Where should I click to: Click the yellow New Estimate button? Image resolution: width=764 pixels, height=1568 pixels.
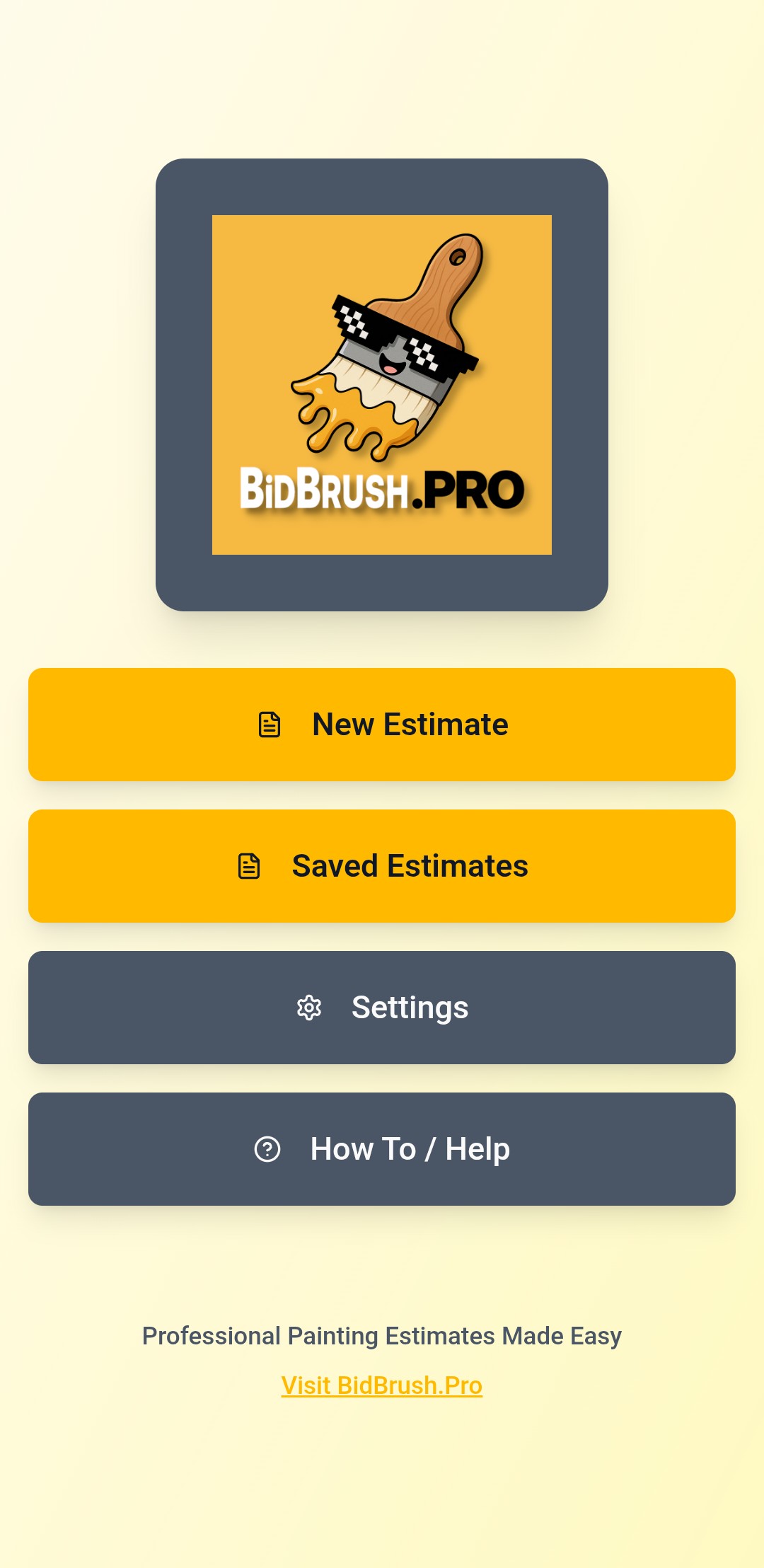pos(382,724)
